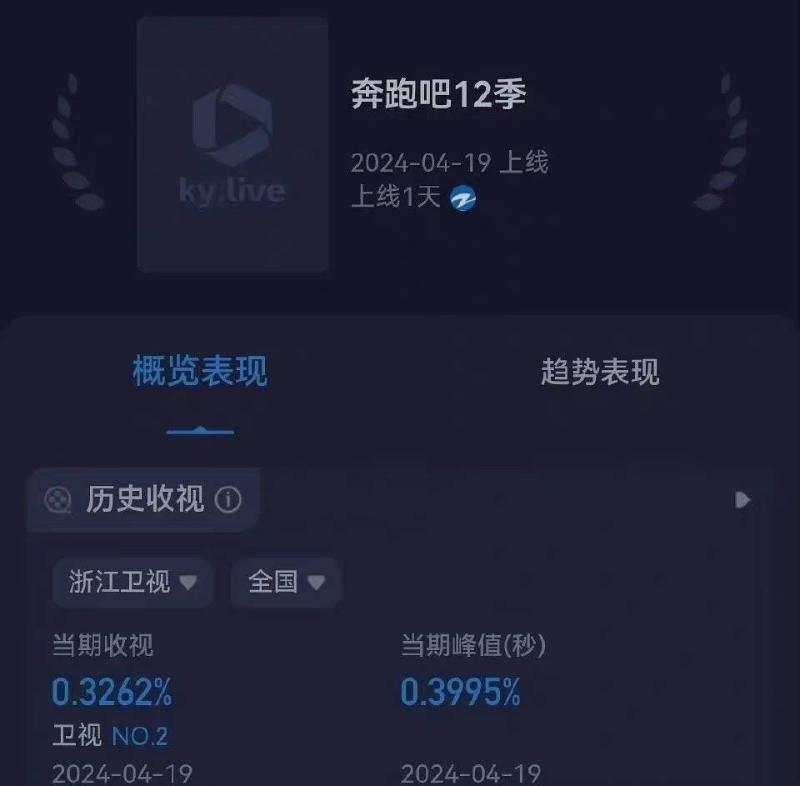Open the 浙江卫视 channel dropdown

(133, 582)
